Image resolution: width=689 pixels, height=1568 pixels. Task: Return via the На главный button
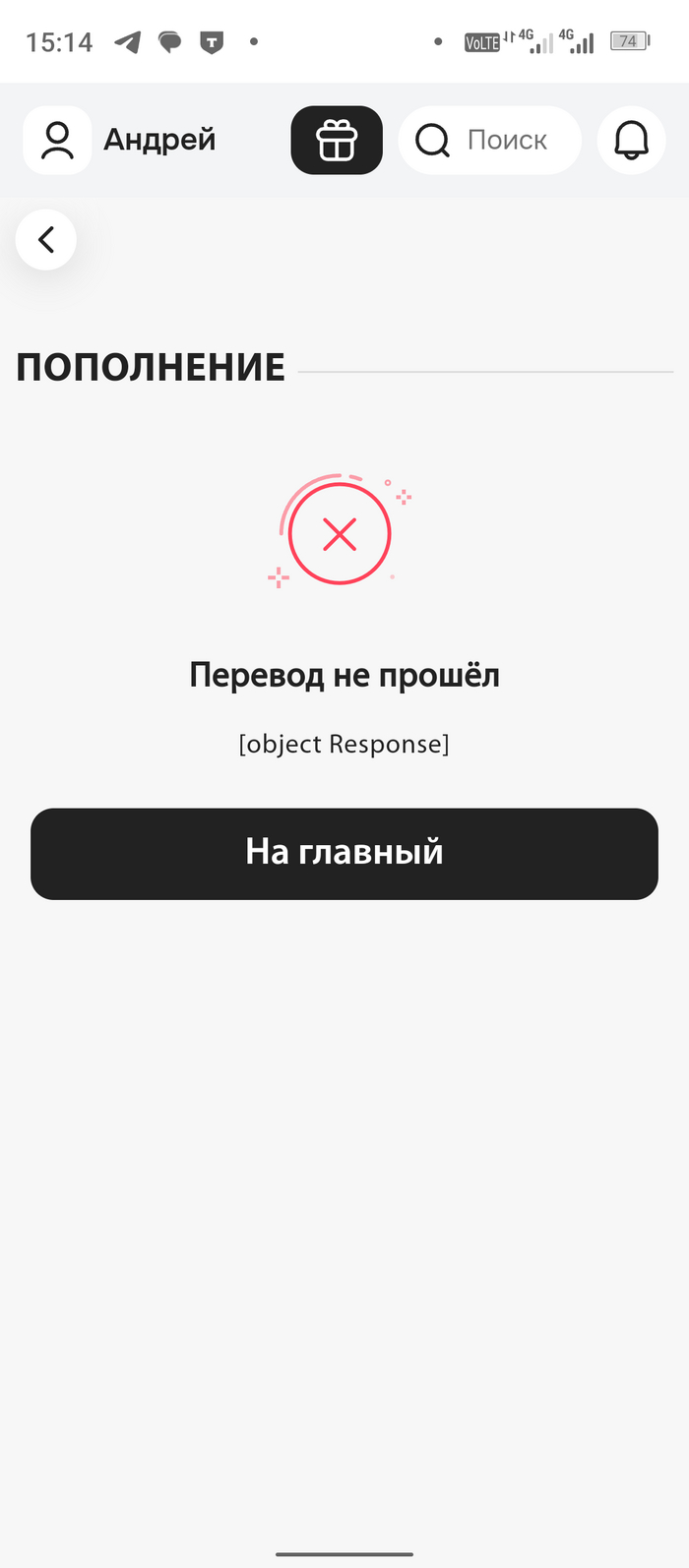coord(344,853)
